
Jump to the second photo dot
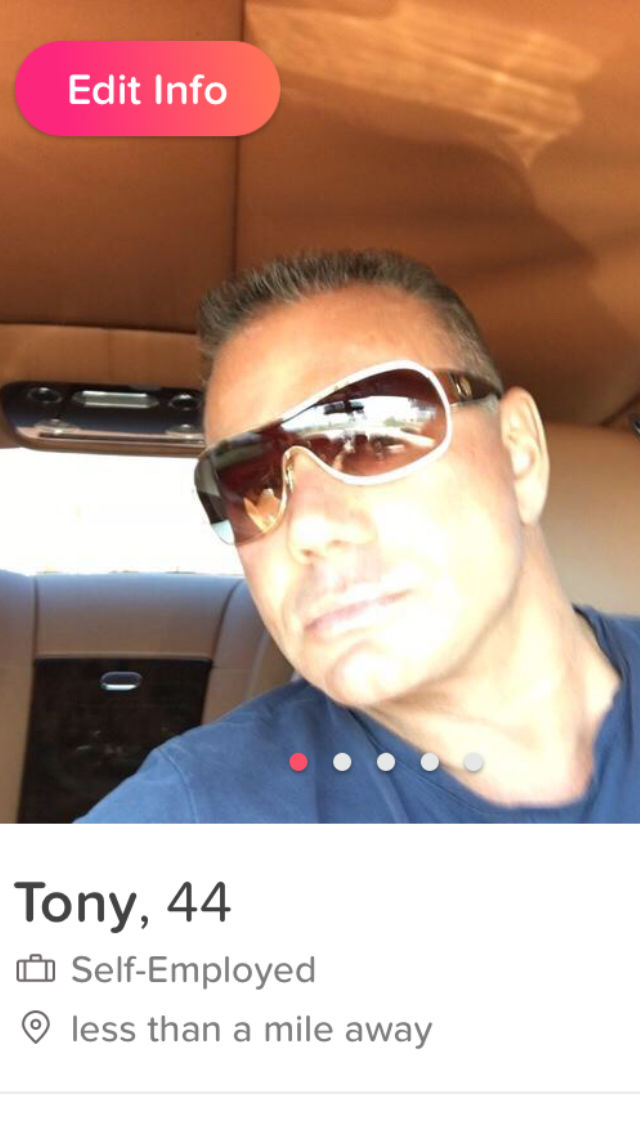pyautogui.click(x=342, y=762)
